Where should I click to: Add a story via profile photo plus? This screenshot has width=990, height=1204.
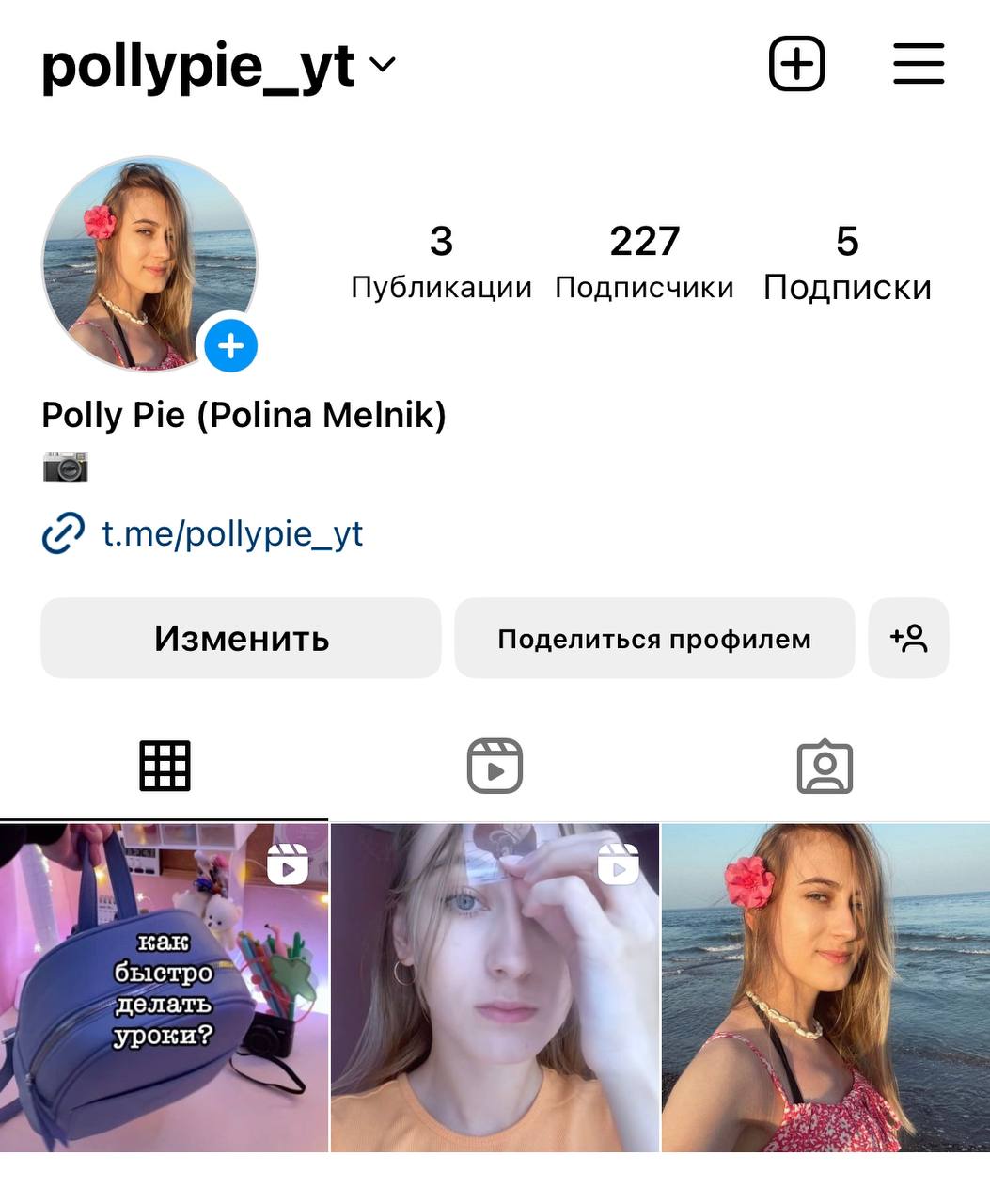click(230, 346)
